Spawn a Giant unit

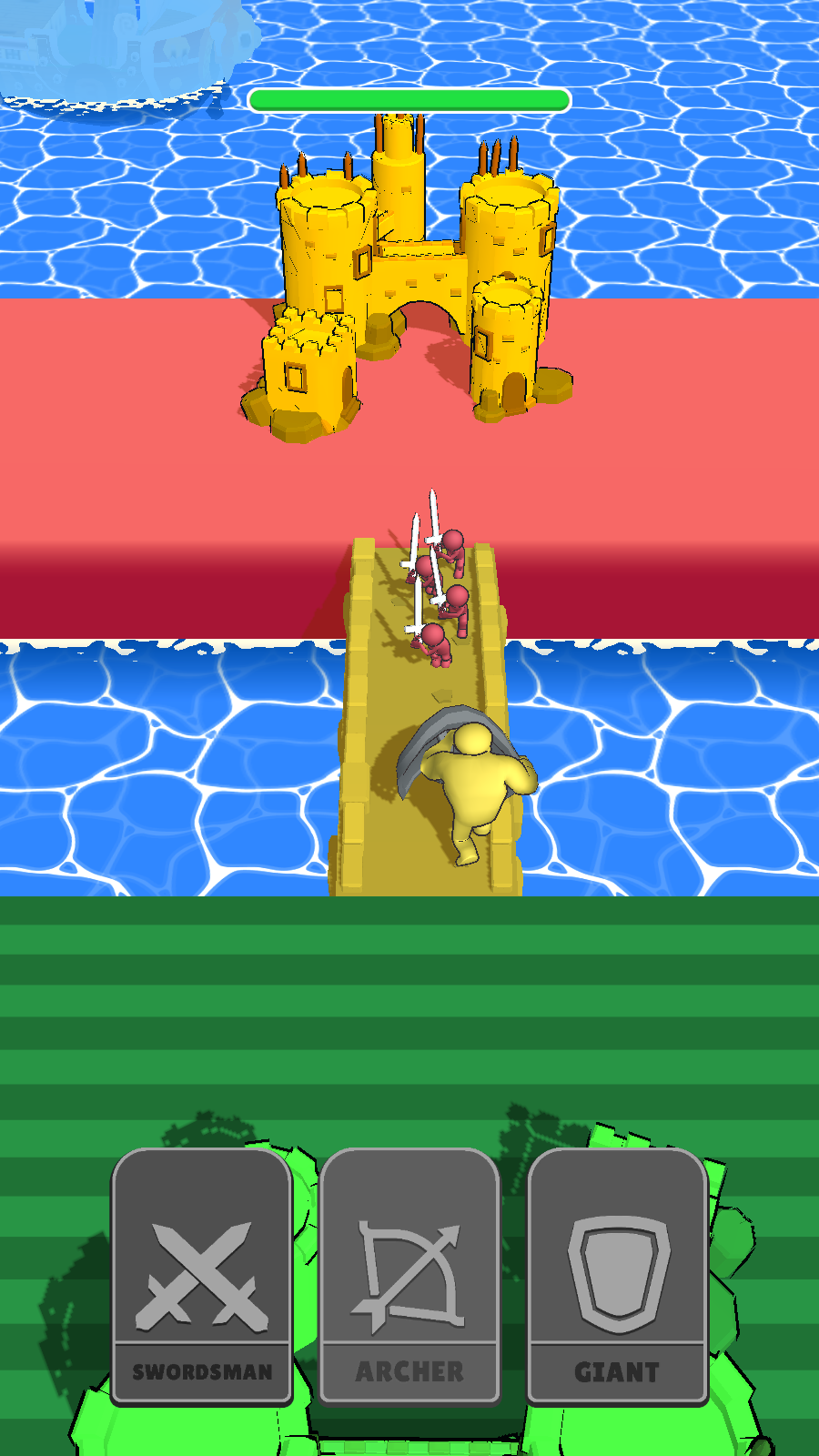[x=617, y=1276]
